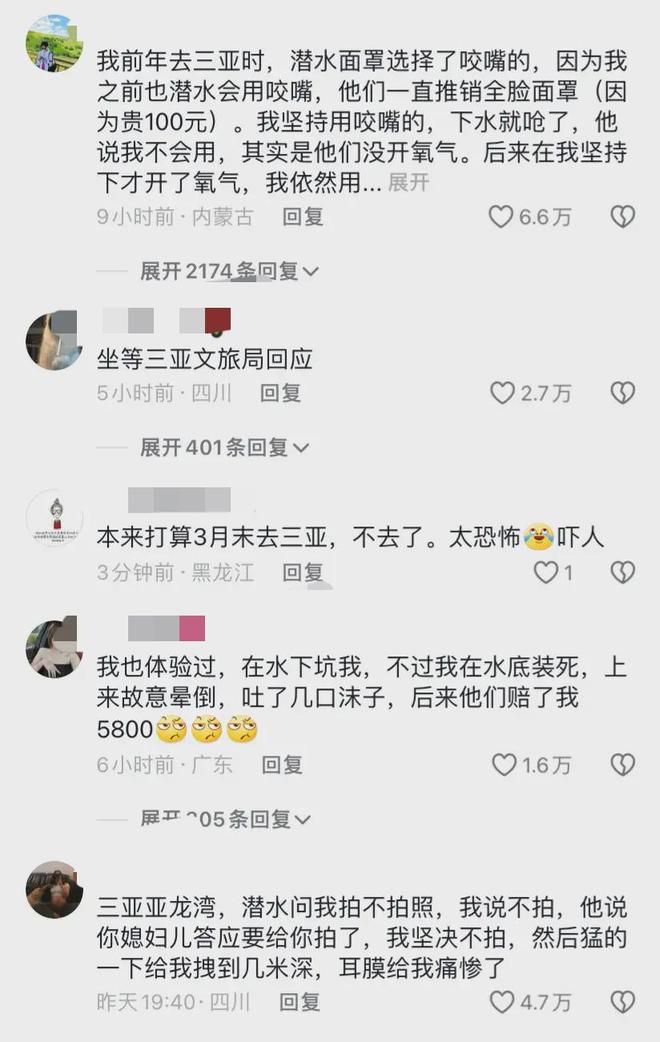Reply to the 坐等三亚文旅局回应 comment
Image resolution: width=660 pixels, height=1042 pixels.
(x=281, y=393)
